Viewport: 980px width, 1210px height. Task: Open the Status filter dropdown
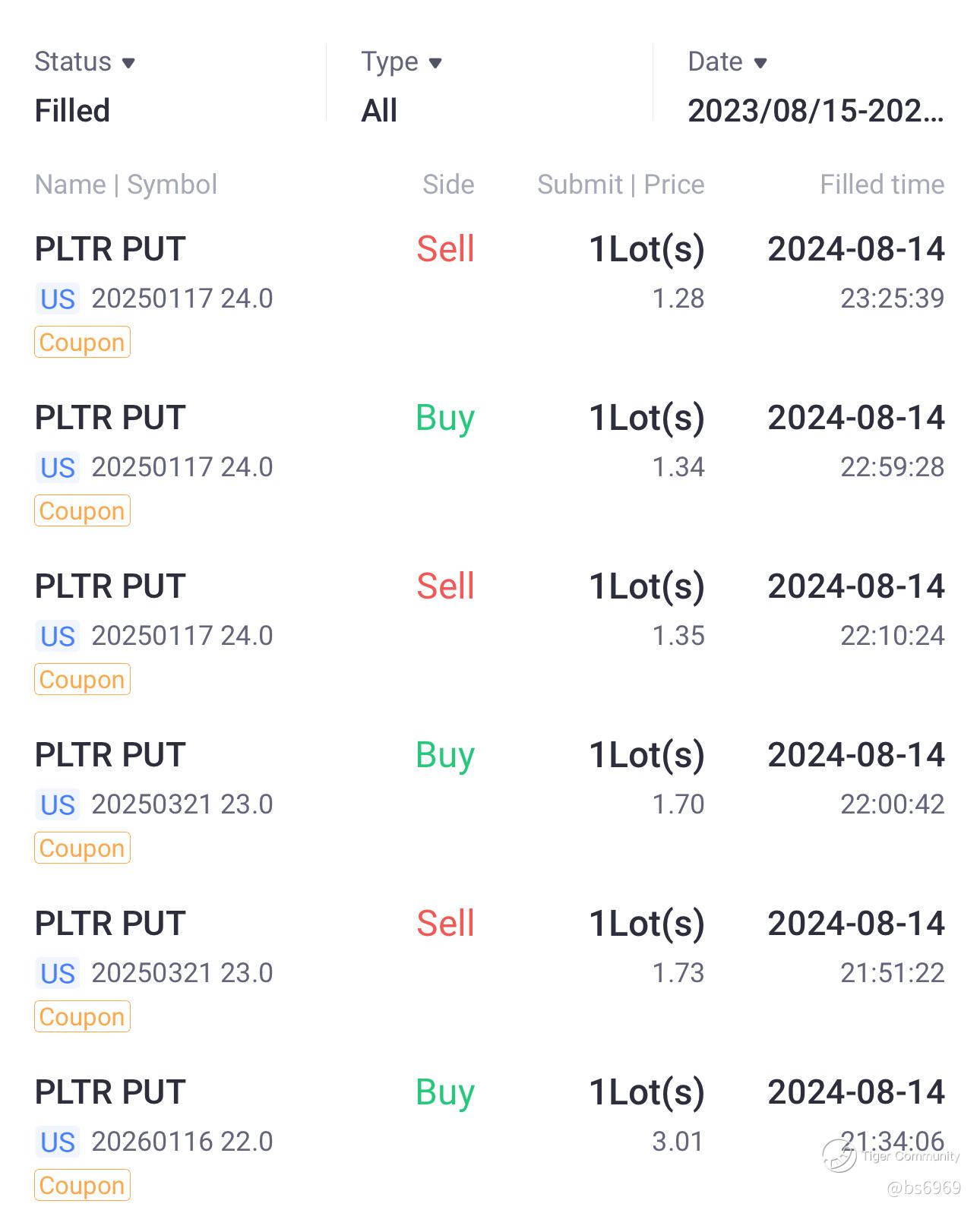coord(85,62)
